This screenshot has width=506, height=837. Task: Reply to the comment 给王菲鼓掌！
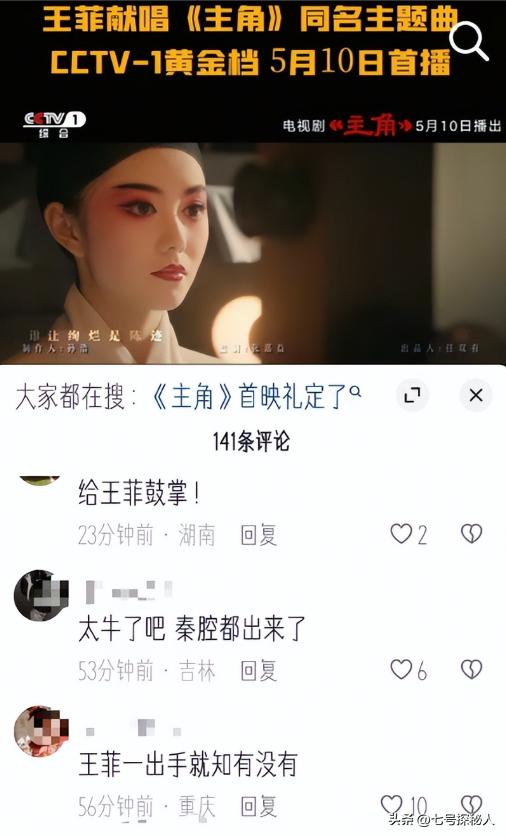(x=259, y=535)
